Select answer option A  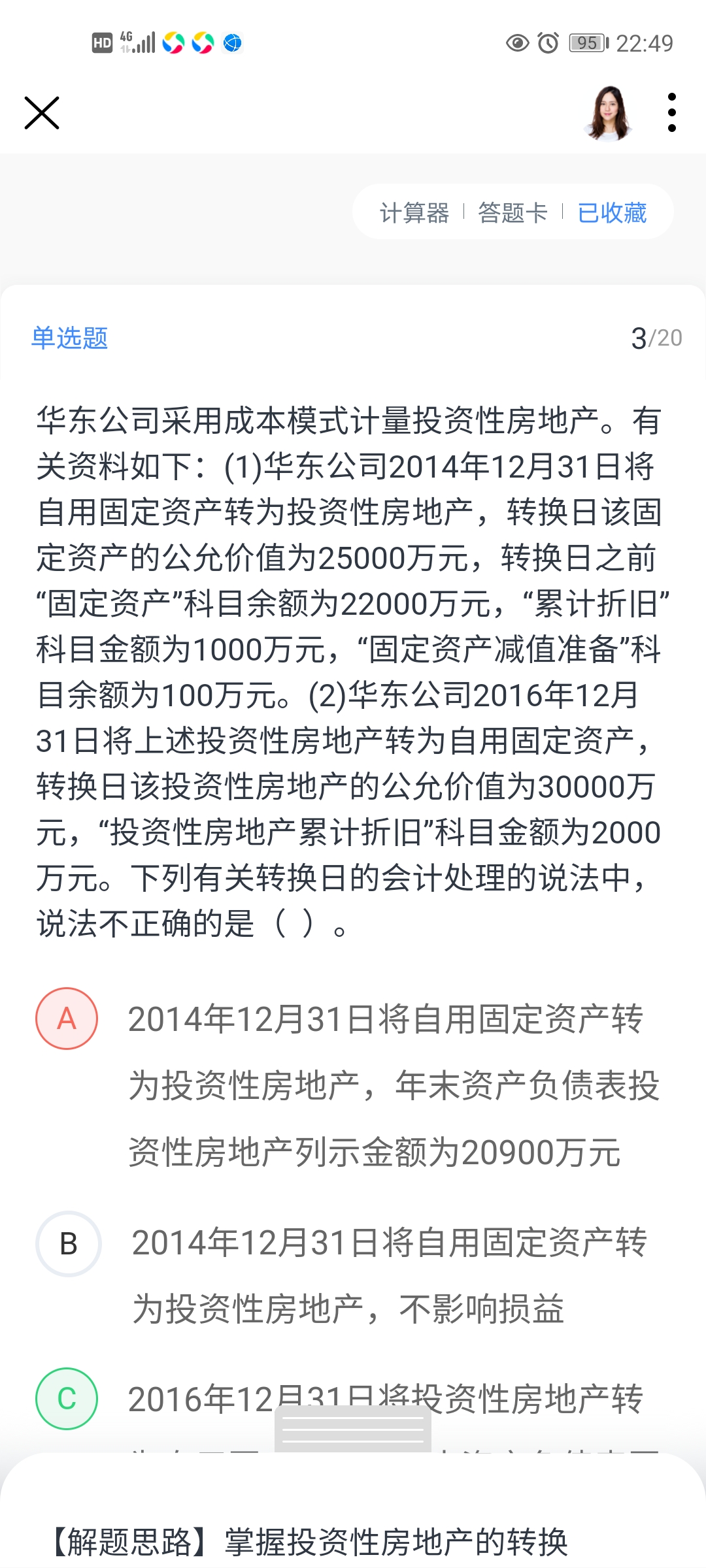tap(67, 1019)
